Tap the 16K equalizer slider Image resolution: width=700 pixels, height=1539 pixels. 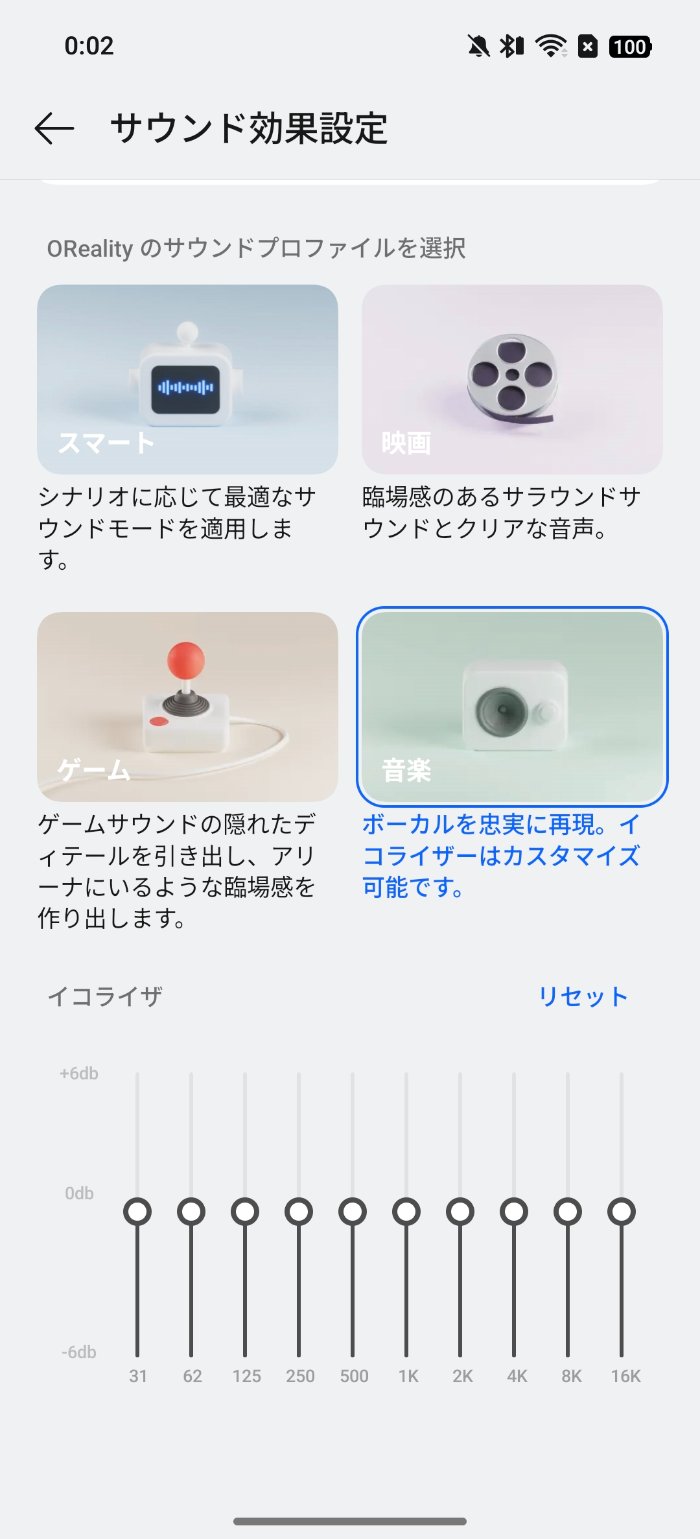pyautogui.click(x=622, y=1211)
